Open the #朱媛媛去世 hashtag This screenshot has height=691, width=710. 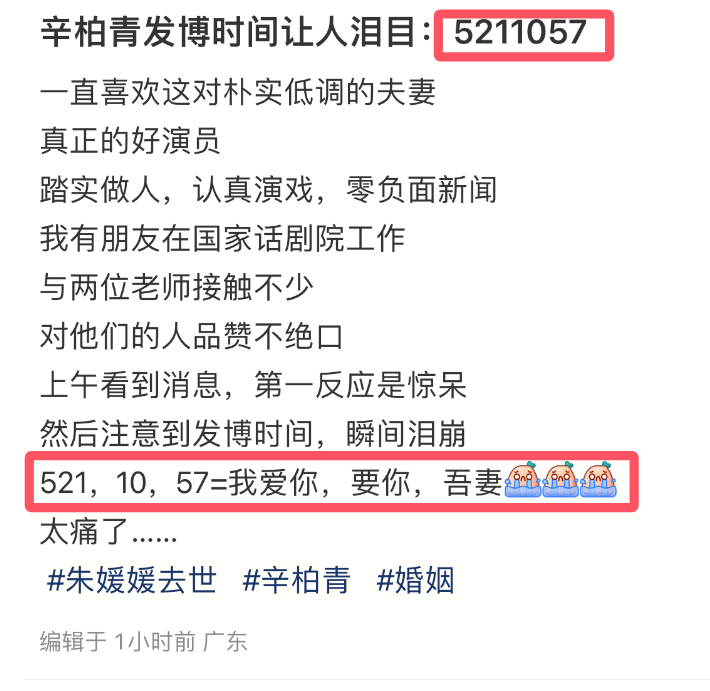[131, 580]
